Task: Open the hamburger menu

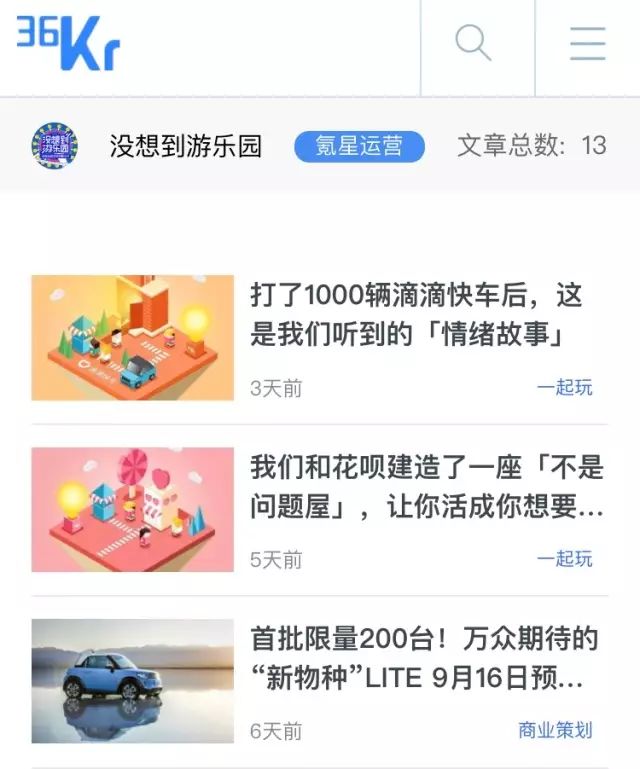Action: 588,43
